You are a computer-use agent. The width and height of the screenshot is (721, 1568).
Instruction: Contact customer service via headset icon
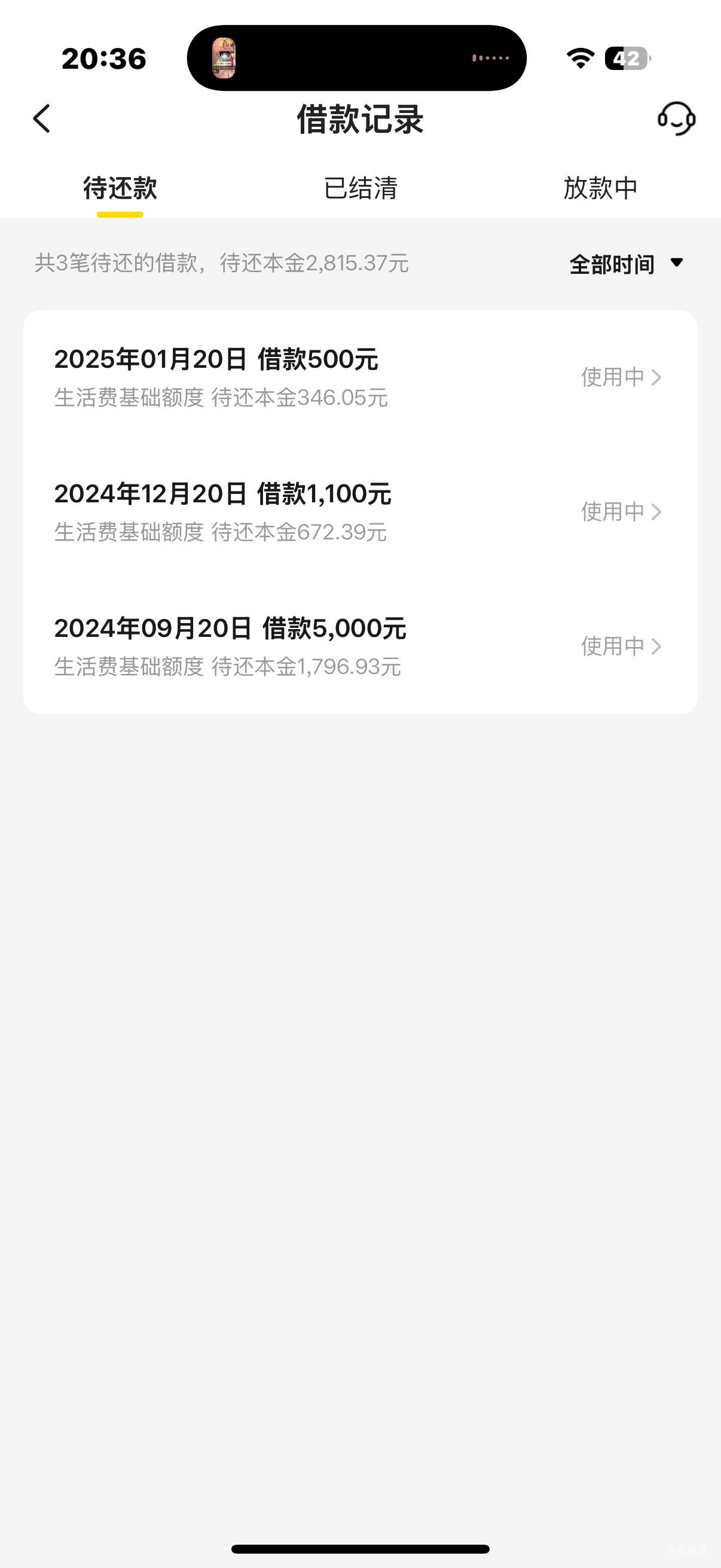click(x=677, y=118)
